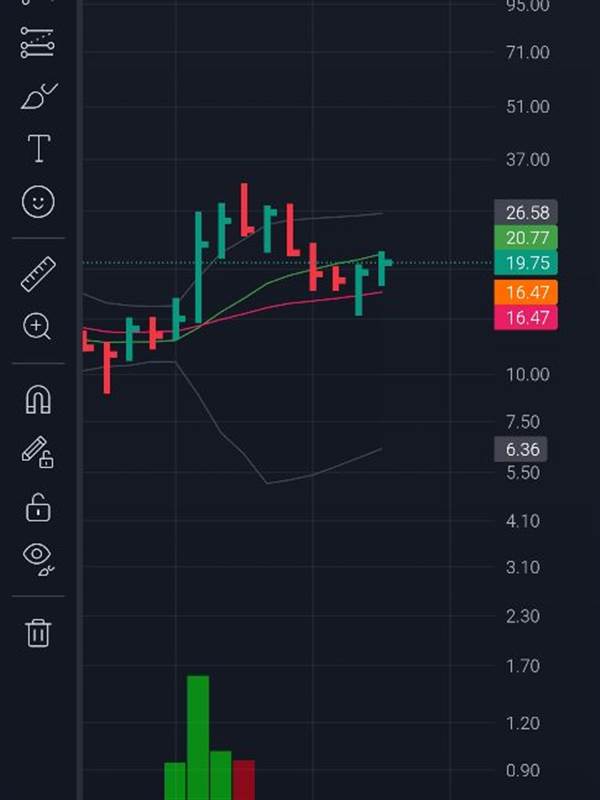Hide all drawings using the eye icon

(38, 558)
